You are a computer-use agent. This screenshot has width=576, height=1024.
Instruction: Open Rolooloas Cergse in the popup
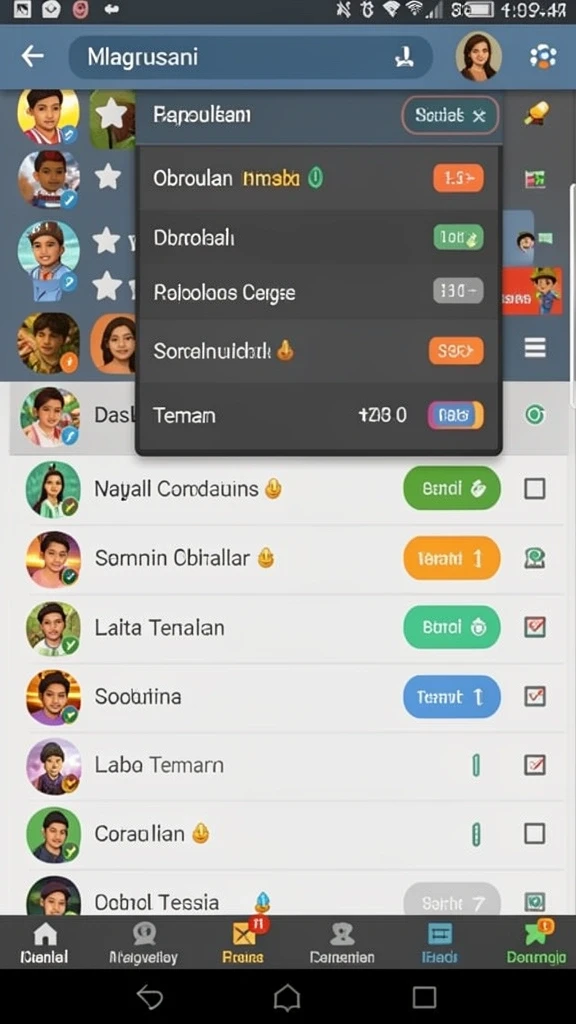pos(319,291)
